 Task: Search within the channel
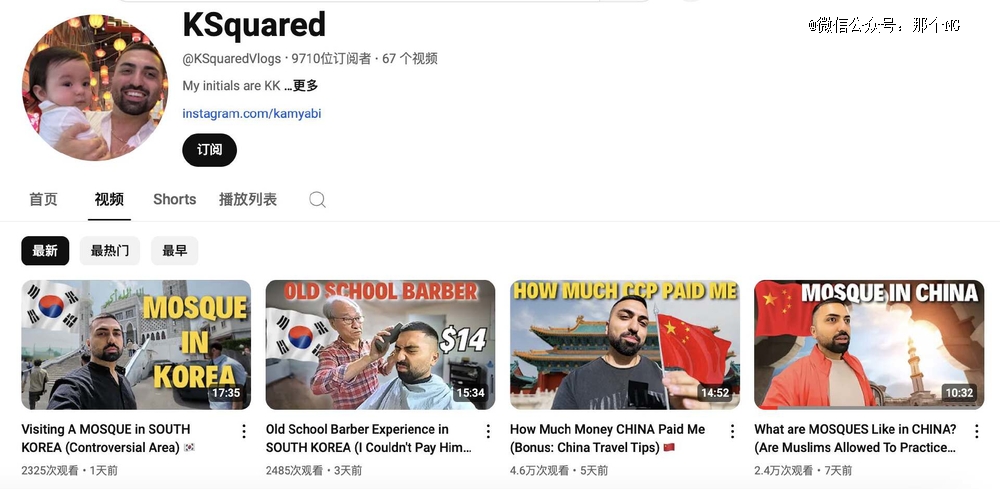(317, 199)
